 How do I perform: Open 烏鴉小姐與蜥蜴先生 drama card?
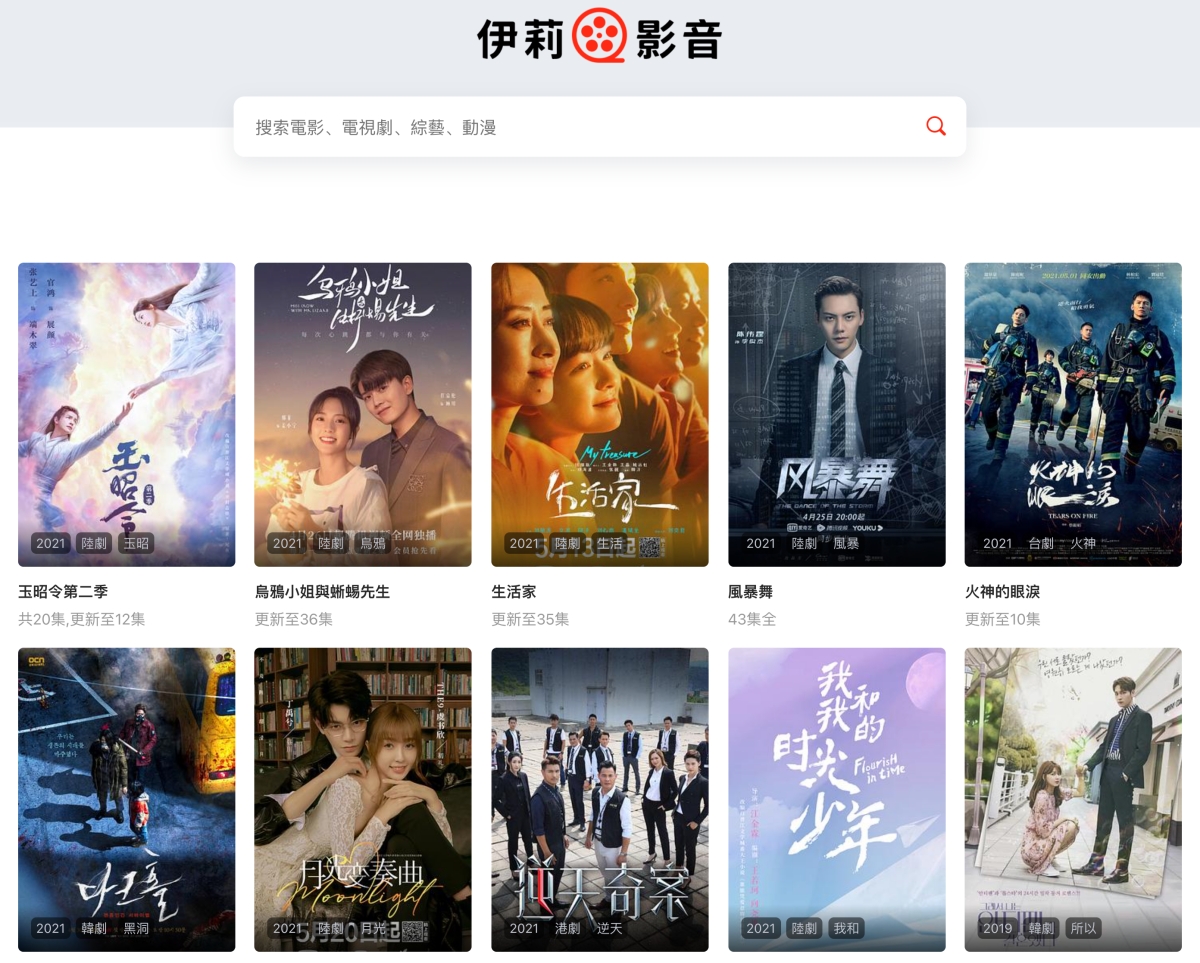363,414
